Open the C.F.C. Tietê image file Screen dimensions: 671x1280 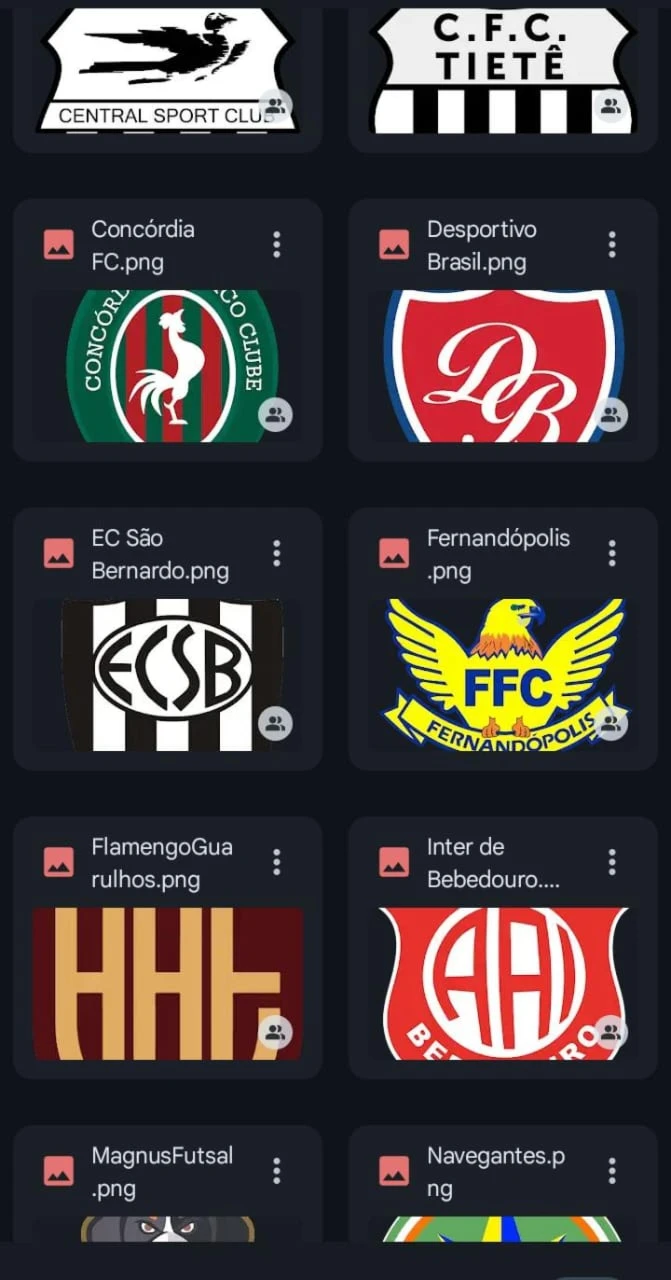pos(503,70)
